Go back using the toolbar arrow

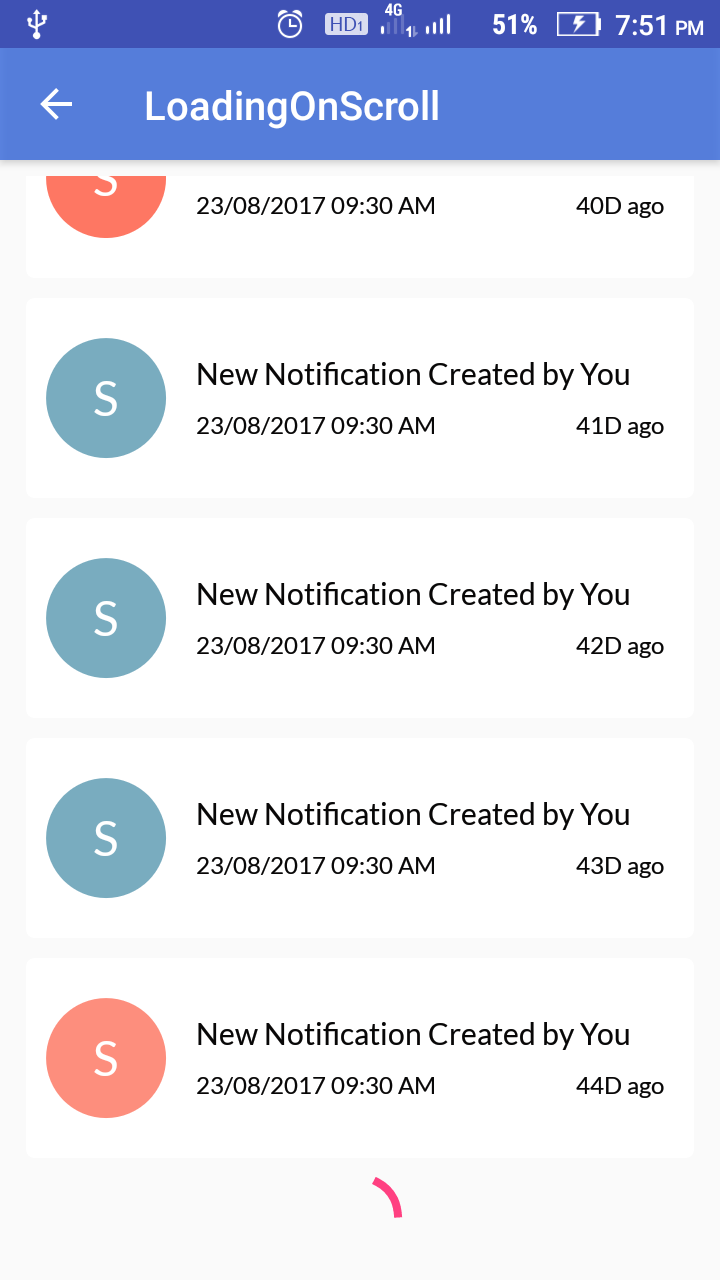tap(56, 105)
